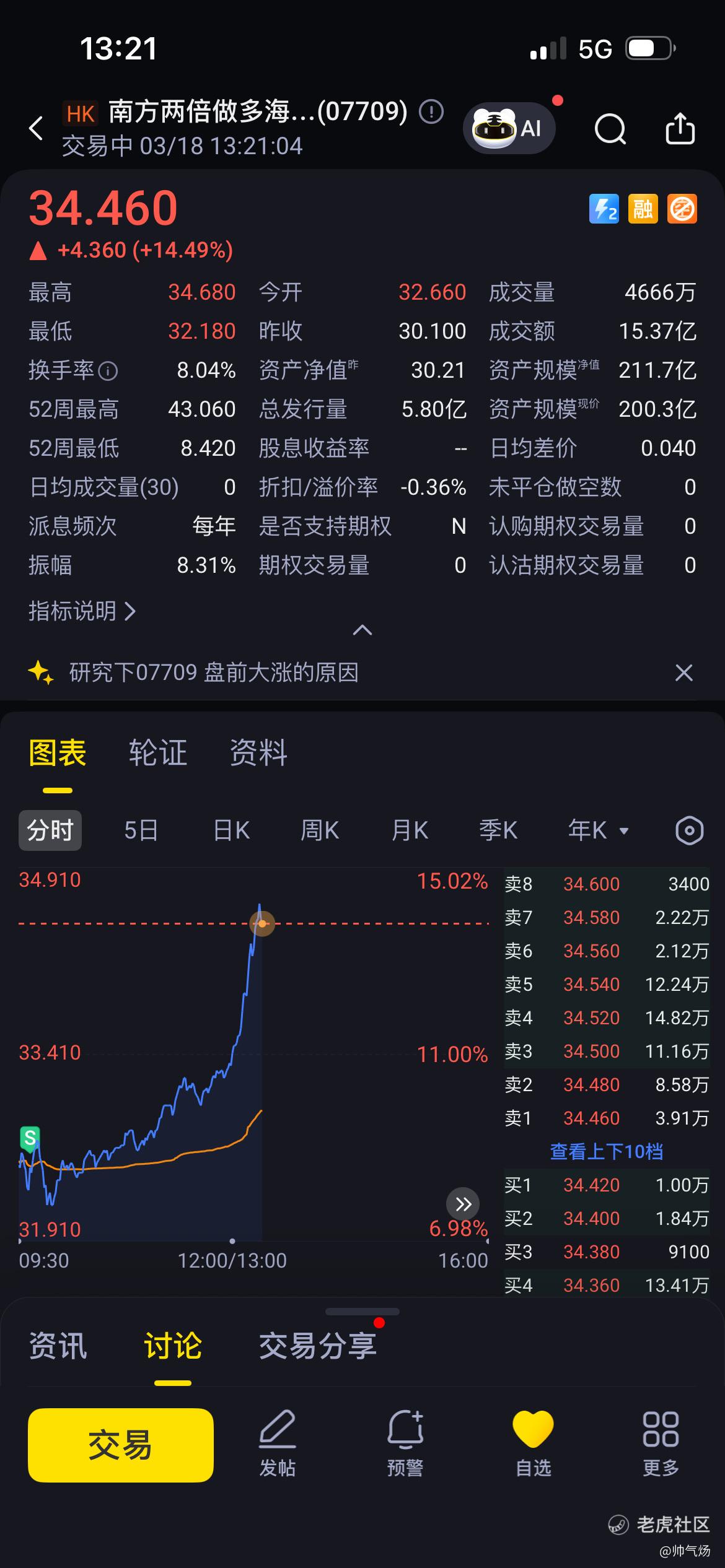The height and width of the screenshot is (1568, 725).
Task: Collapse the stock details panel
Action: [x=362, y=630]
